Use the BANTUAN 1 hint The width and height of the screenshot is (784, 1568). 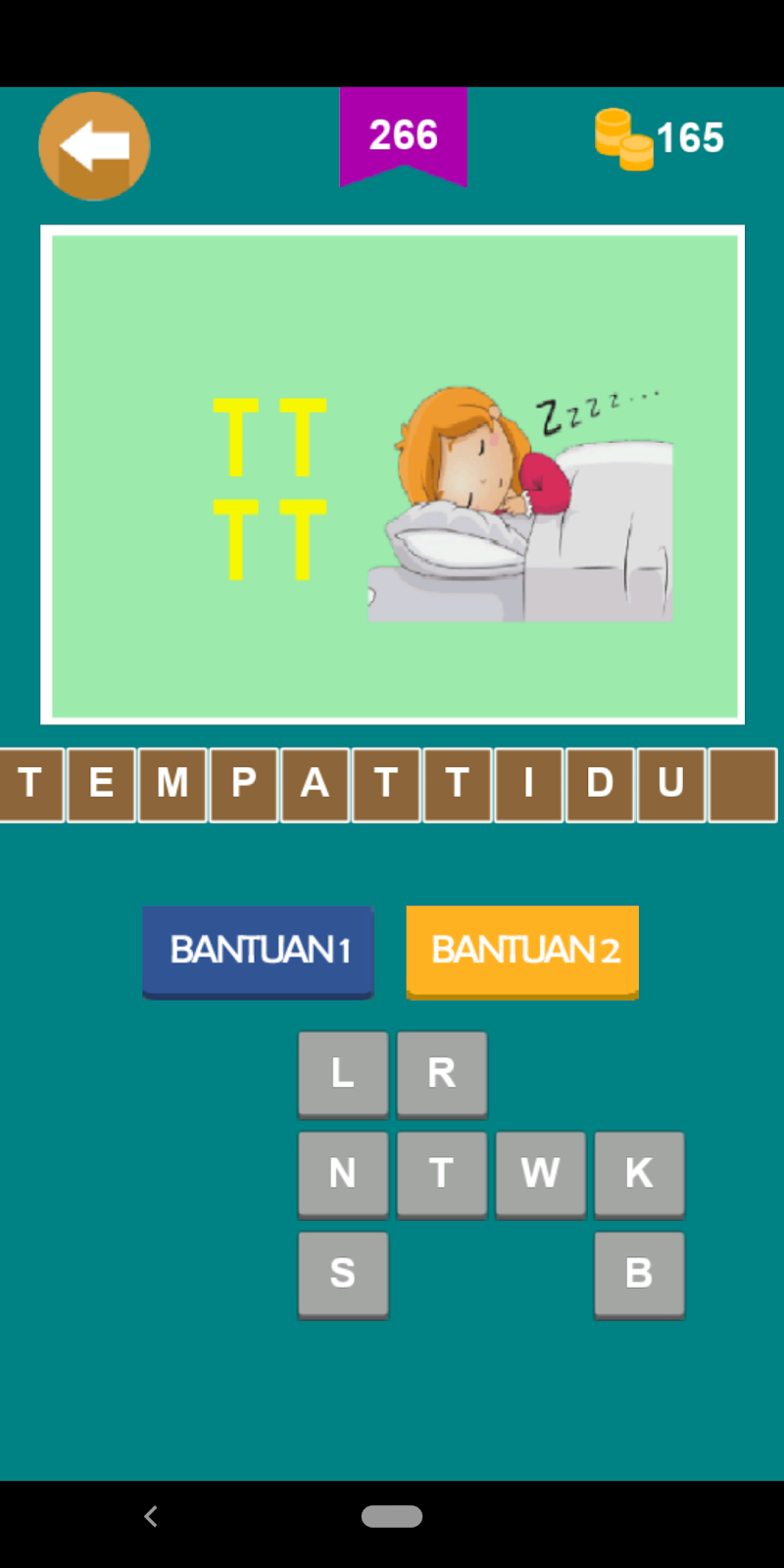pos(259,950)
